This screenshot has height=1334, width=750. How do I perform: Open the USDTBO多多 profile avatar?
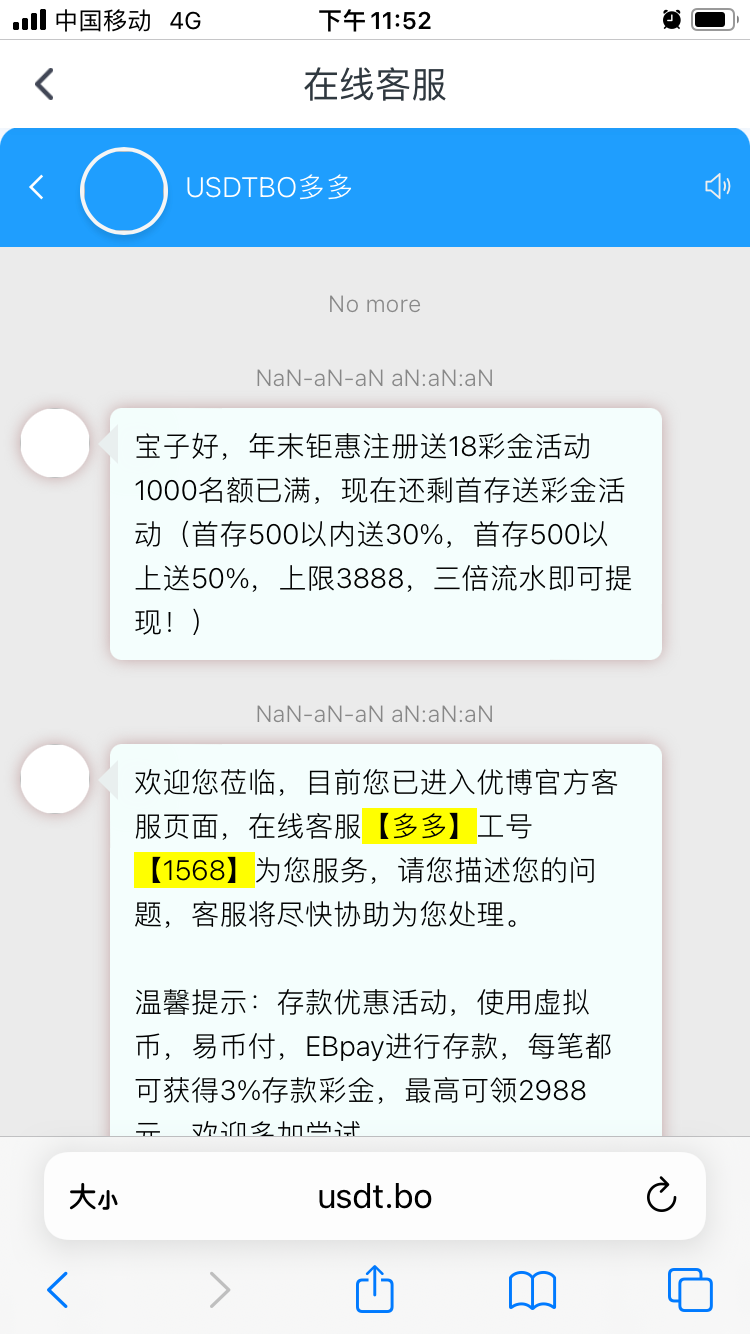pyautogui.click(x=123, y=189)
